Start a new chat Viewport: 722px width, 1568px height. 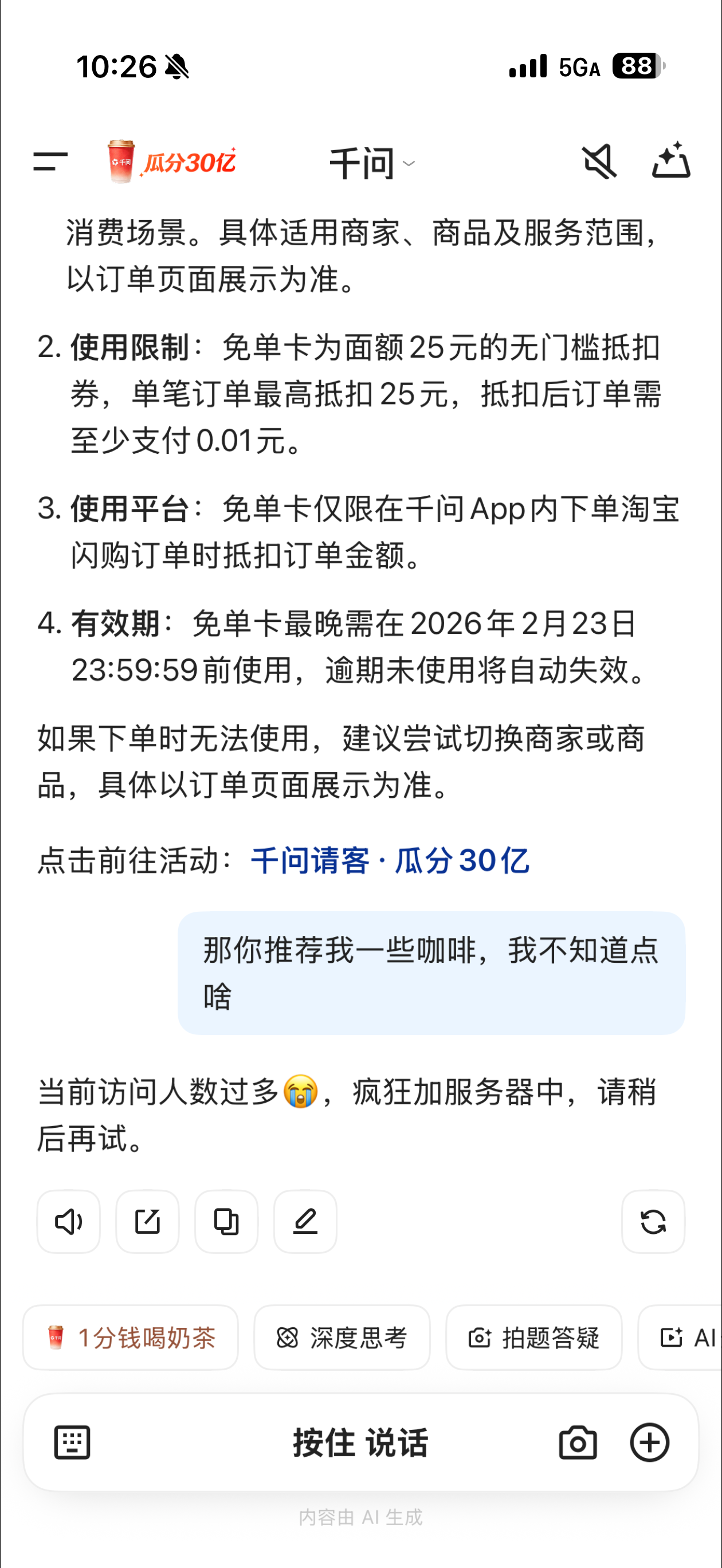click(x=671, y=160)
